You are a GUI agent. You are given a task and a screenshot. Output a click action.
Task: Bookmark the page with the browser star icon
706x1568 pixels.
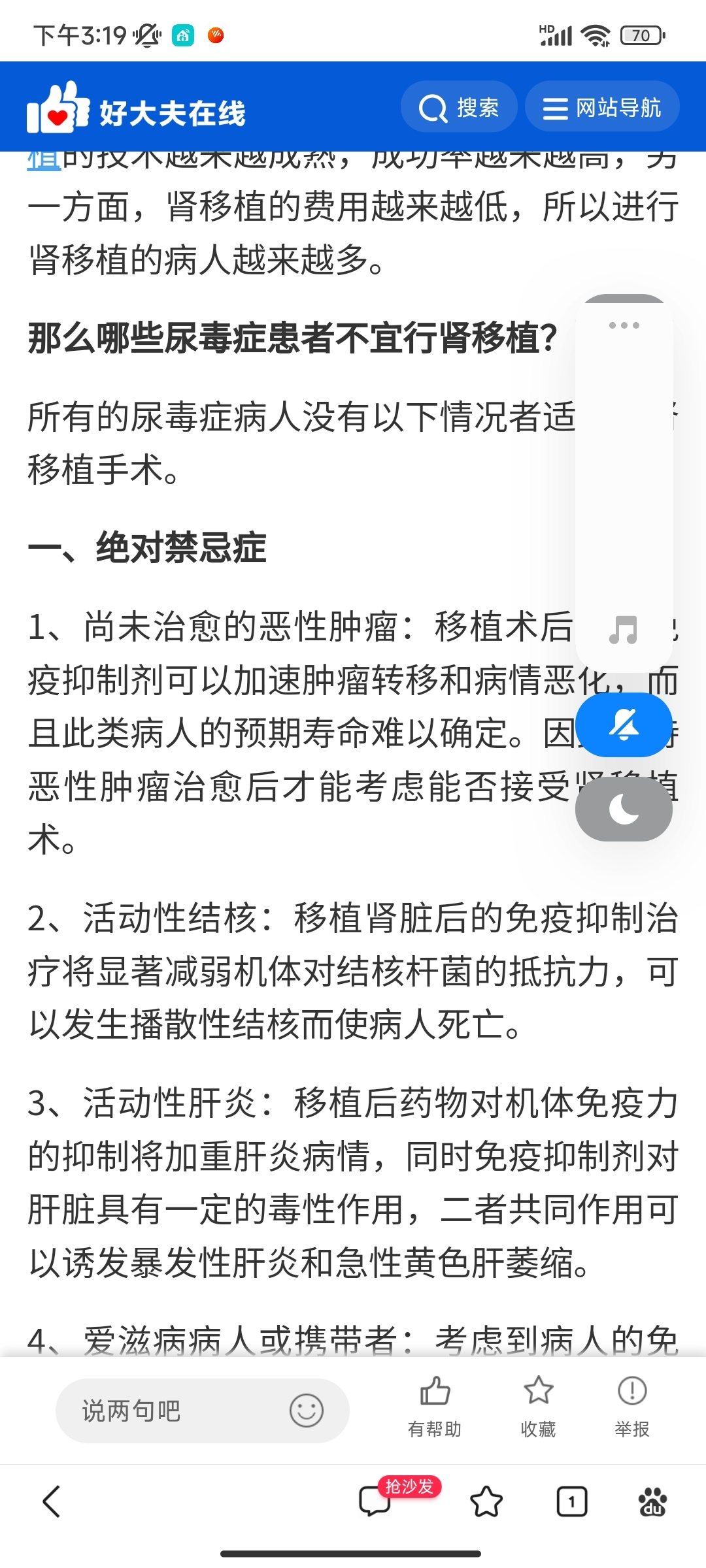486,1501
